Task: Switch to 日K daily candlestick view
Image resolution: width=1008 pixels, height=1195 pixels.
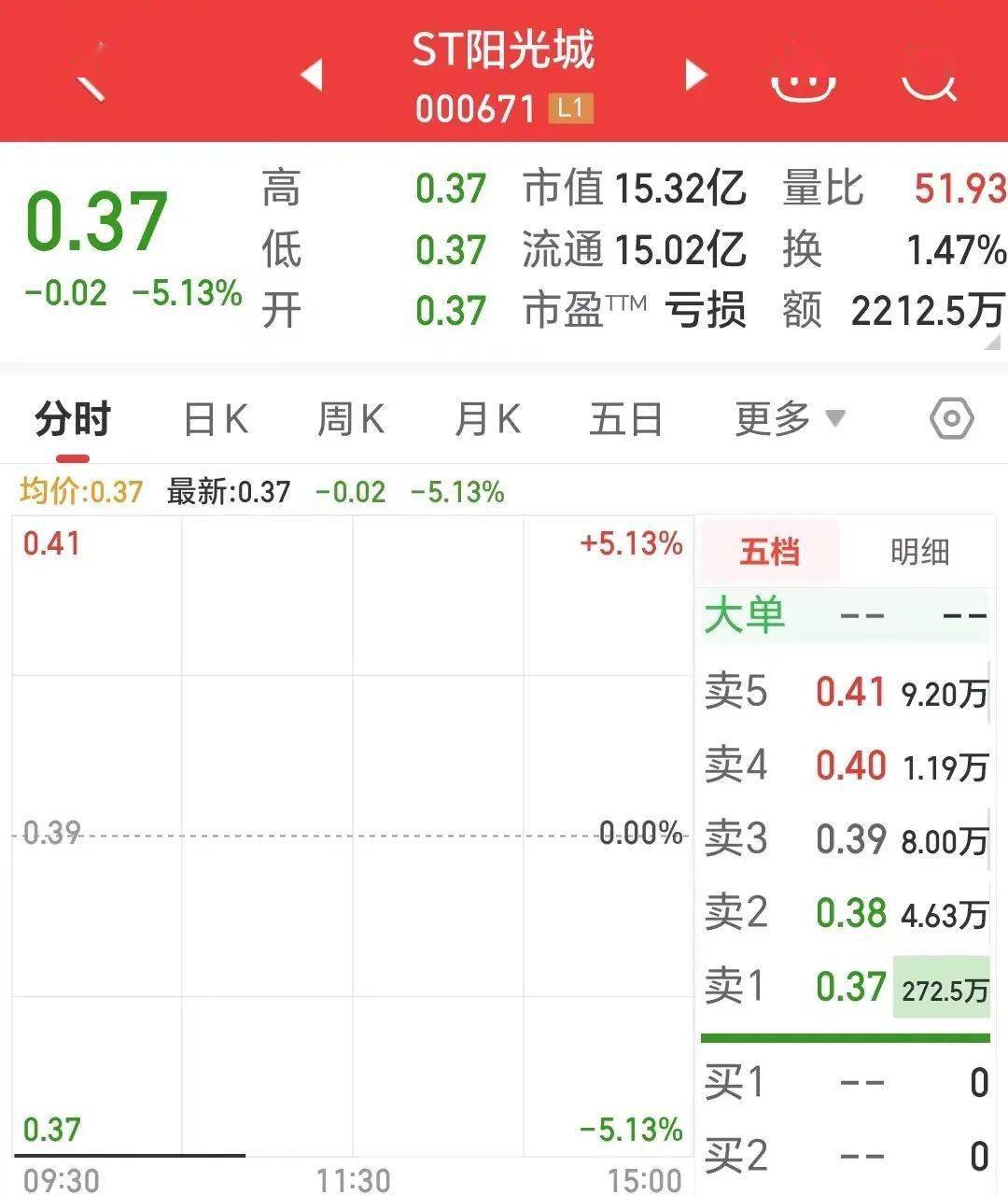Action: pos(216,419)
